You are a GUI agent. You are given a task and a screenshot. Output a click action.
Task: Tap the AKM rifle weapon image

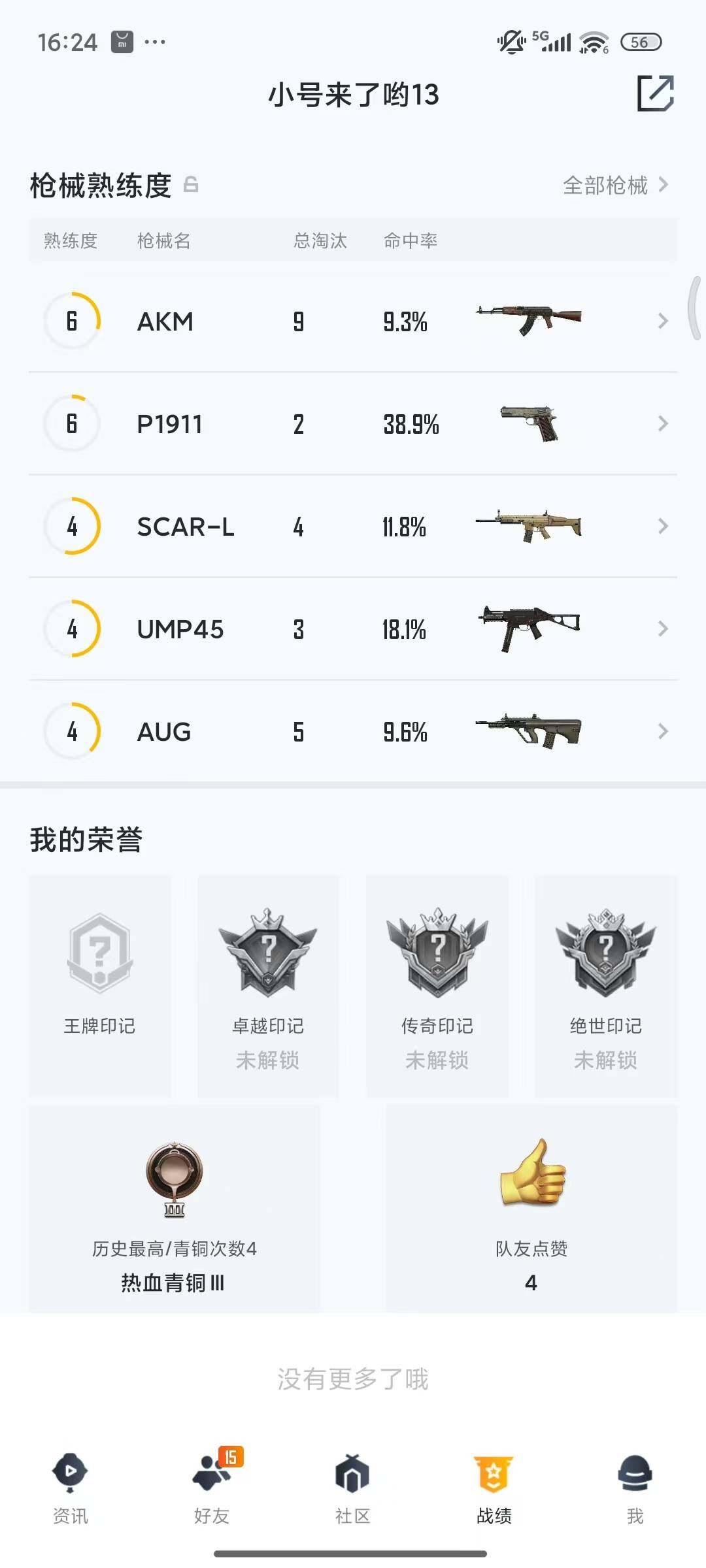click(529, 321)
